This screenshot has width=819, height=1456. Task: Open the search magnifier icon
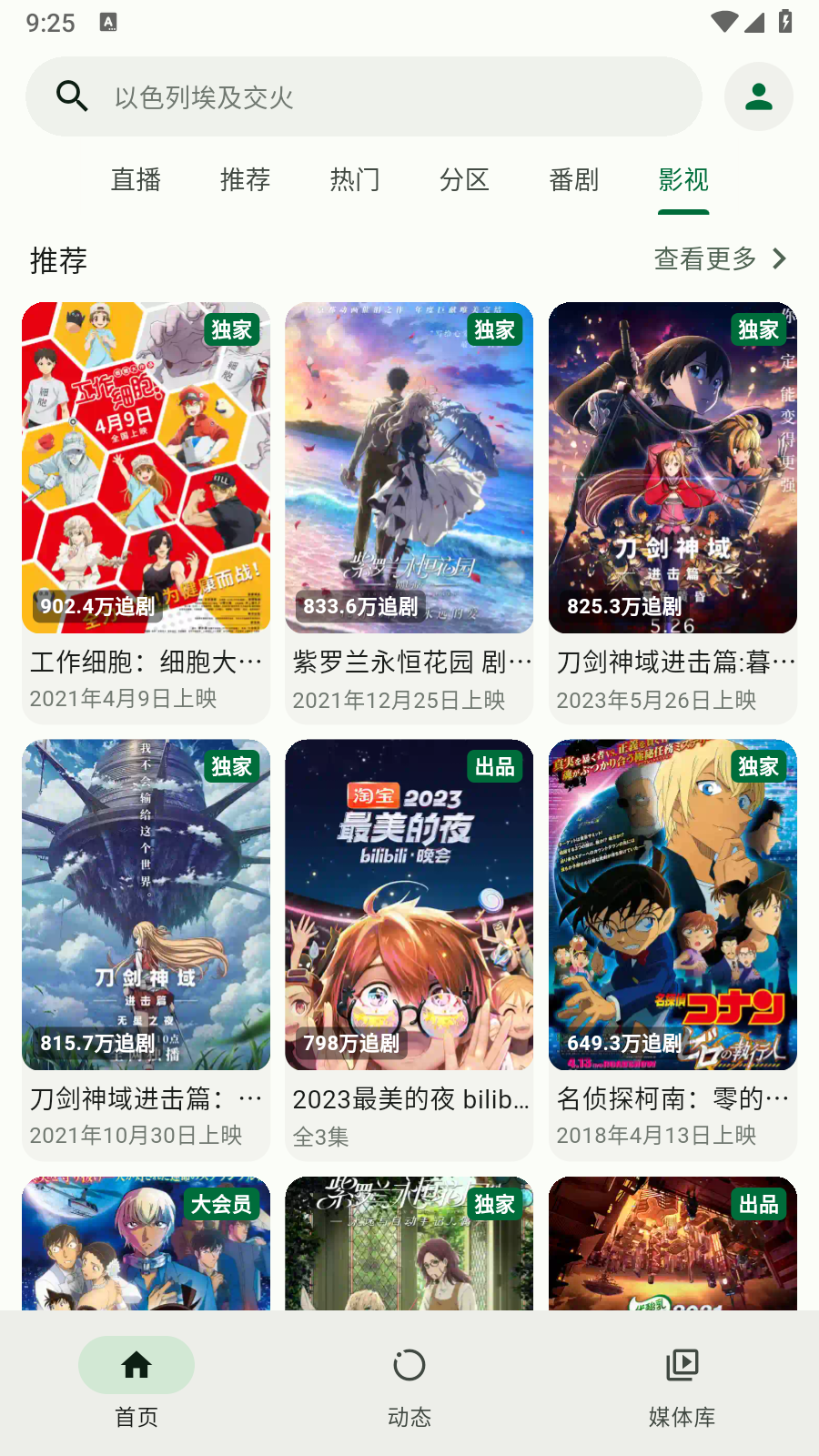[72, 96]
